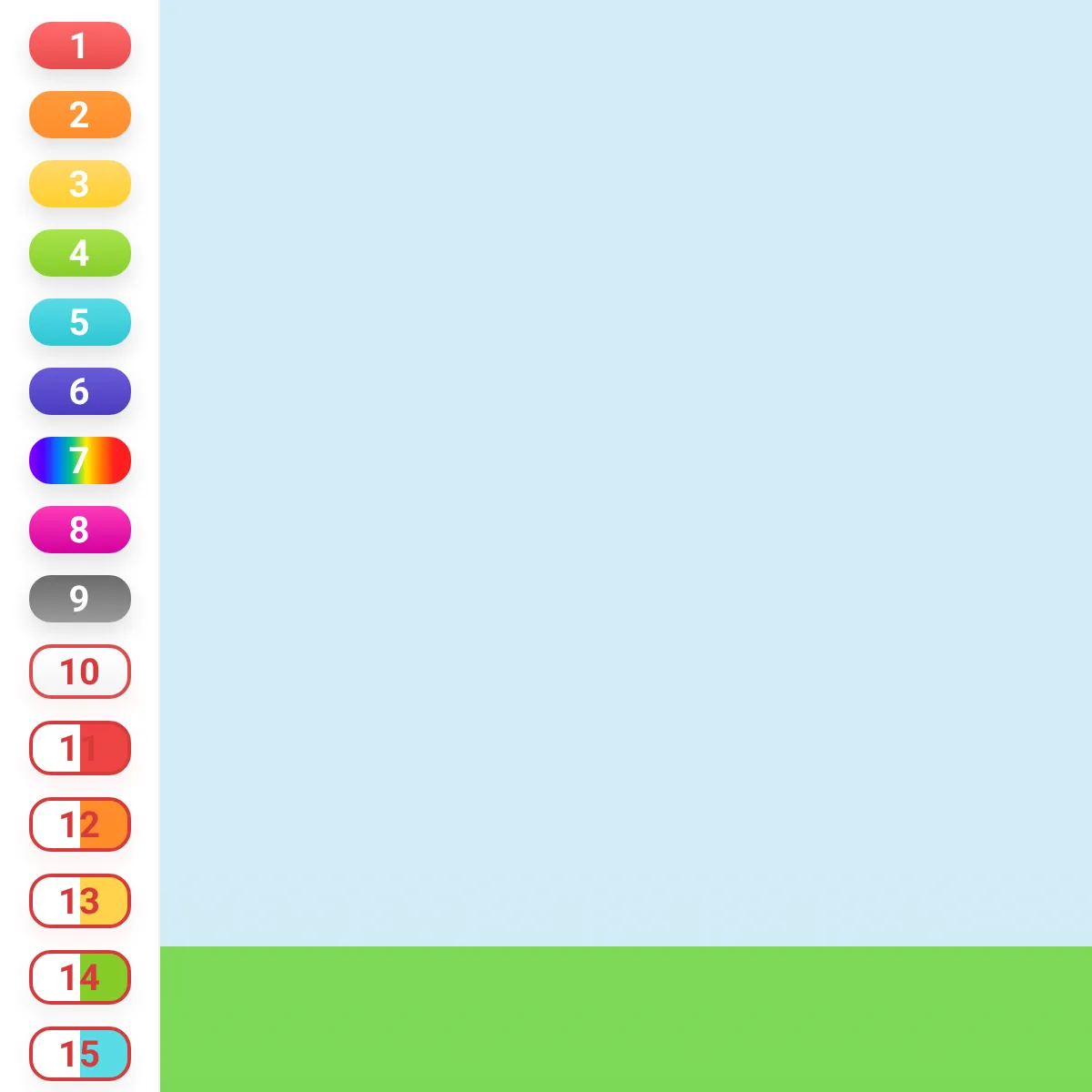Select the red number 1 button

pyautogui.click(x=80, y=45)
